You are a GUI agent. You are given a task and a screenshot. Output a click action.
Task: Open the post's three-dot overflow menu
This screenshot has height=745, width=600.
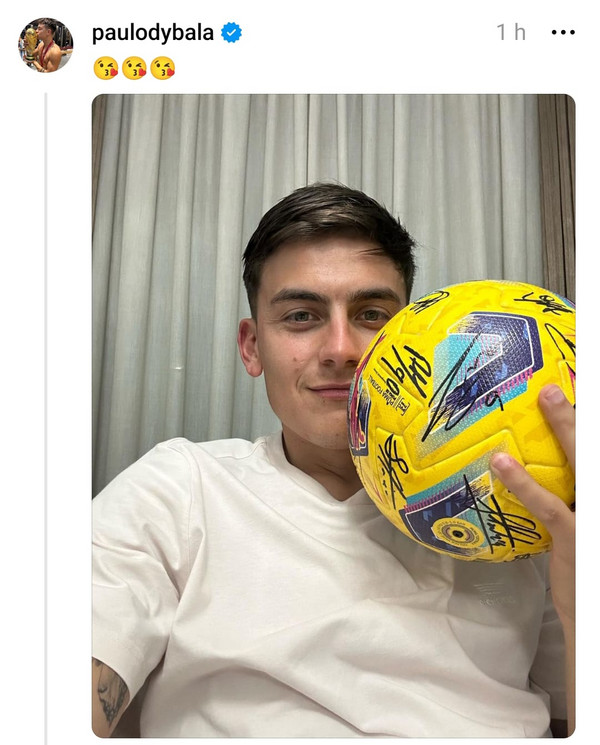click(563, 32)
